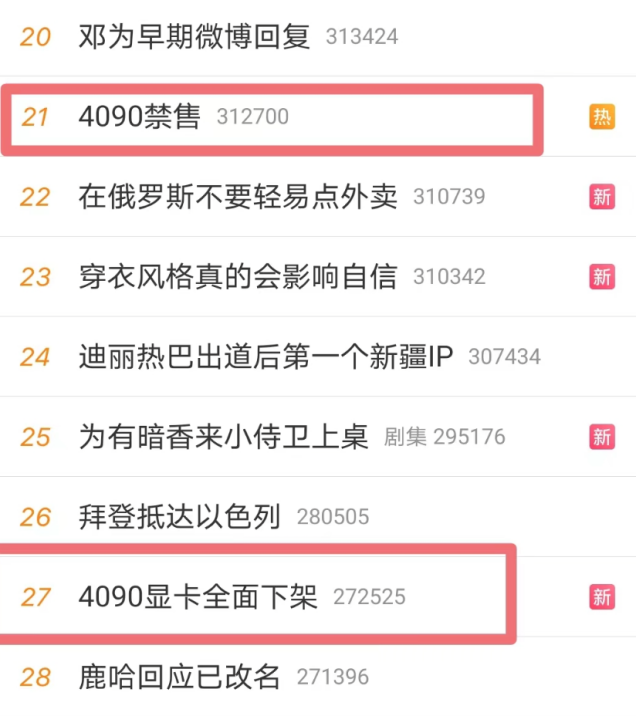
Task: Open topic 穿衣风格真的会影响自信
Action: 238,276
